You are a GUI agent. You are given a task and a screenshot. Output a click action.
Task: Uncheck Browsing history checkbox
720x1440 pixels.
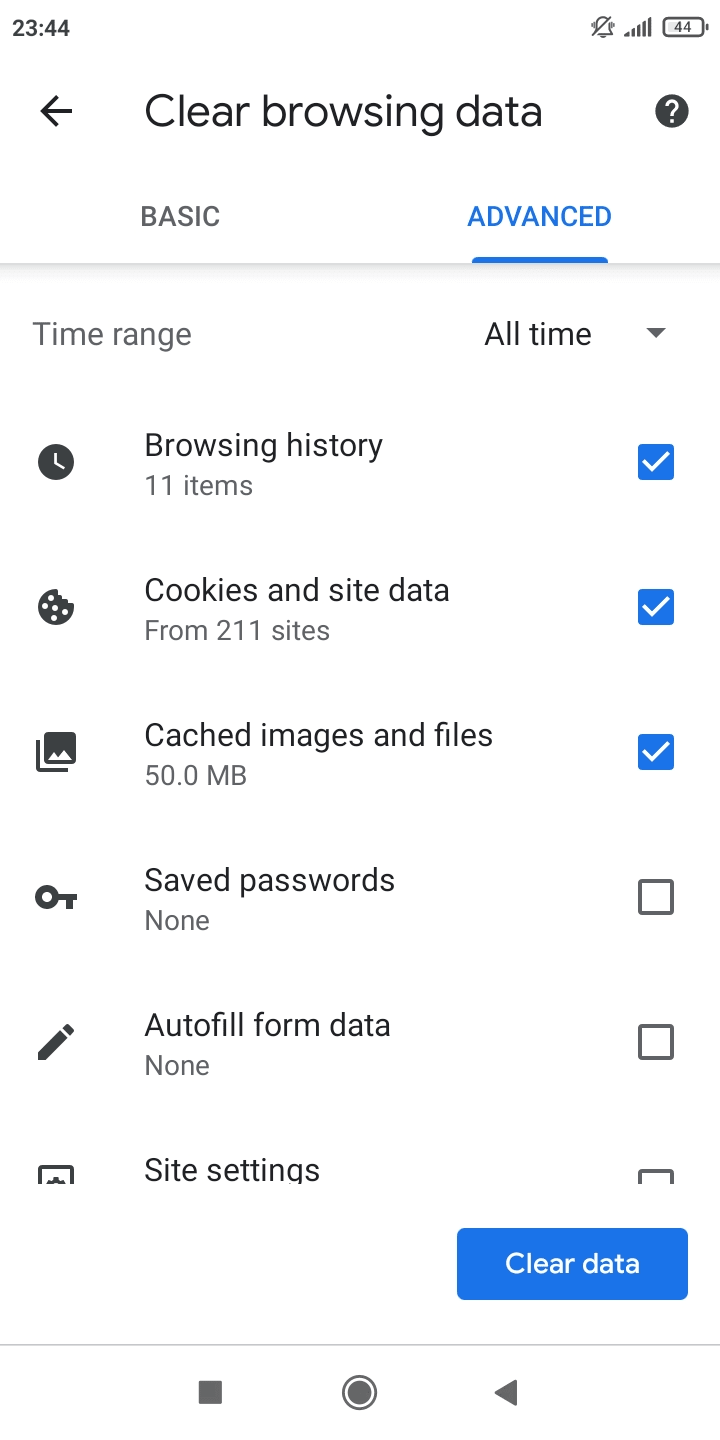[x=656, y=462]
